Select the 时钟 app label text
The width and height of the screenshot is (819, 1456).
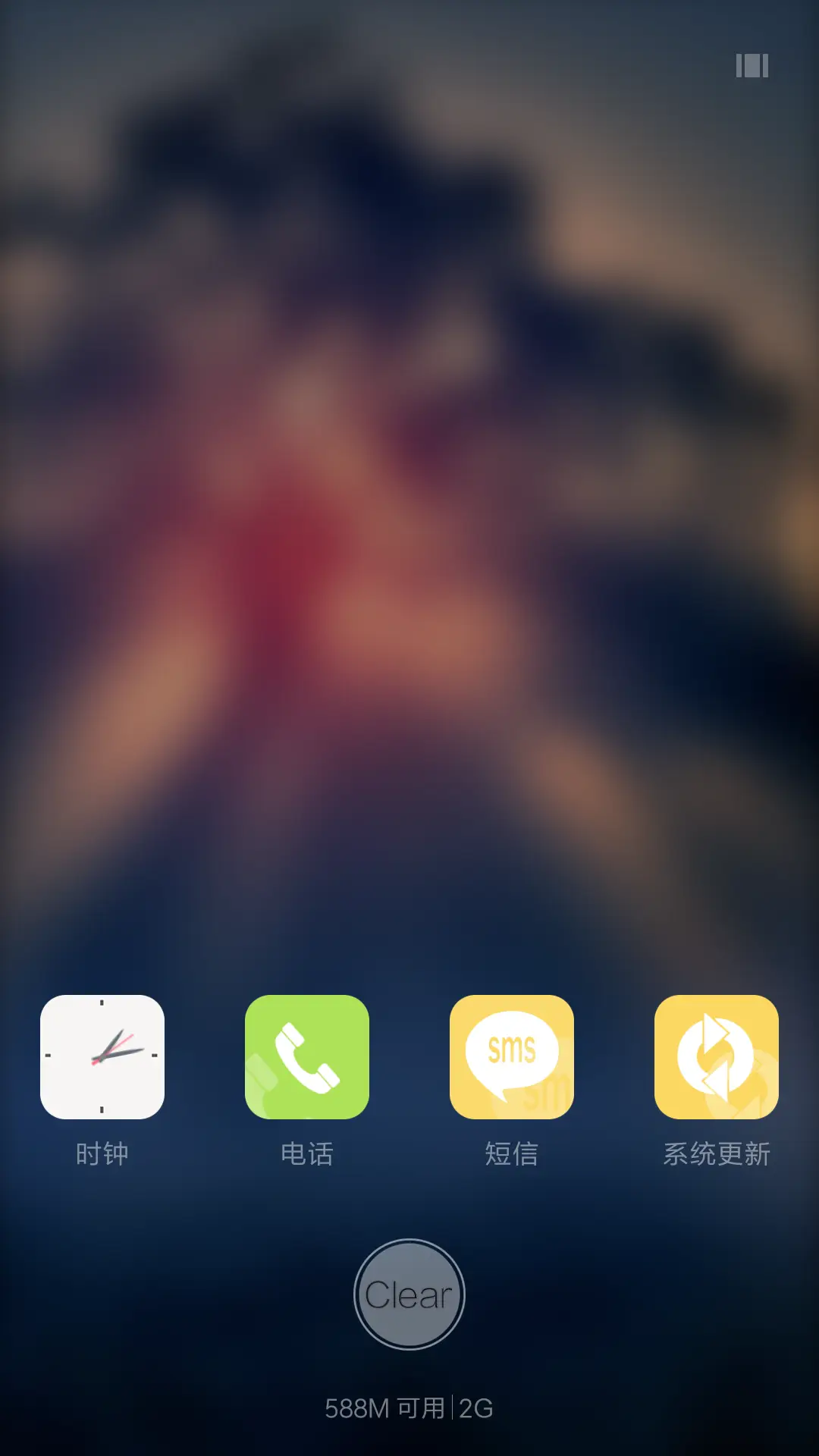tap(102, 1153)
